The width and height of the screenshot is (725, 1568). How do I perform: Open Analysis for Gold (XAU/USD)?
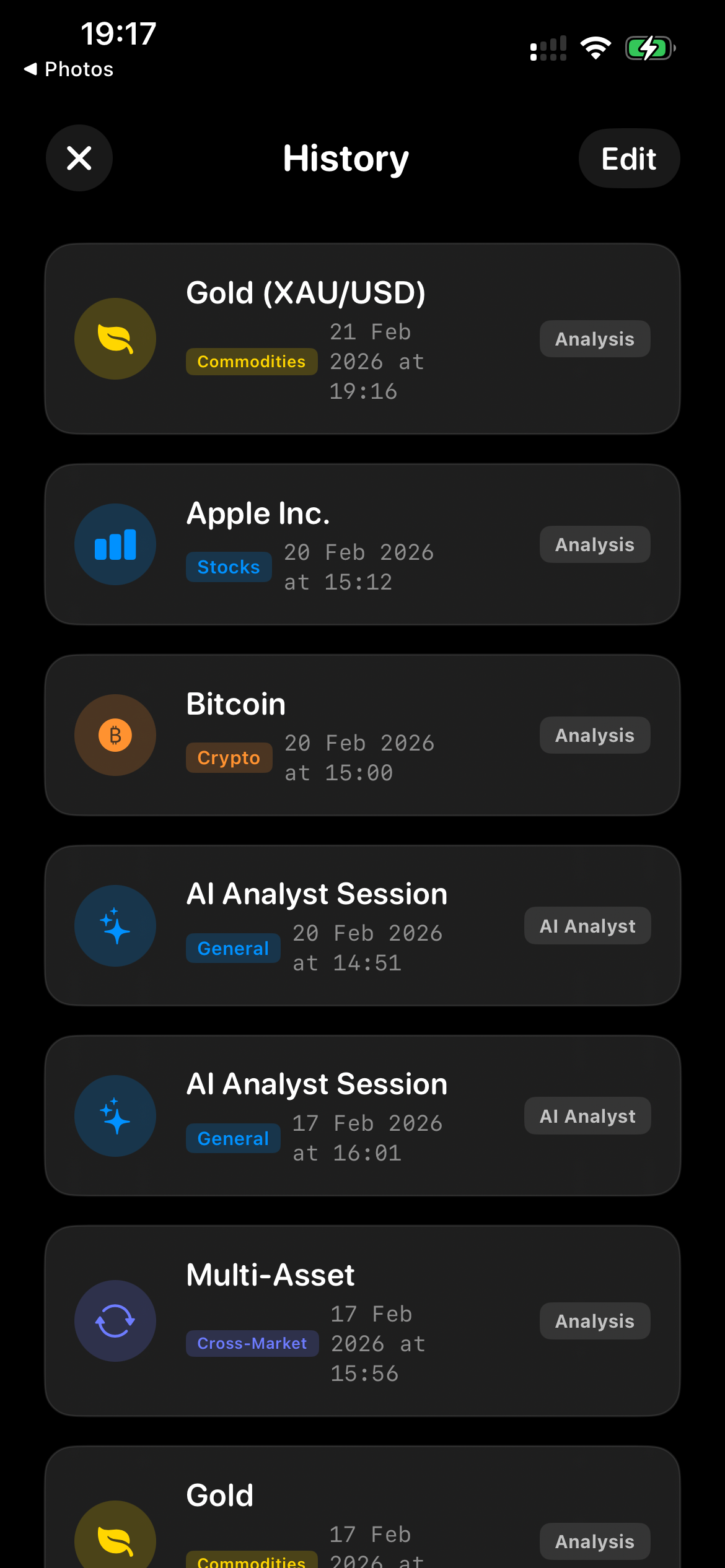594,339
